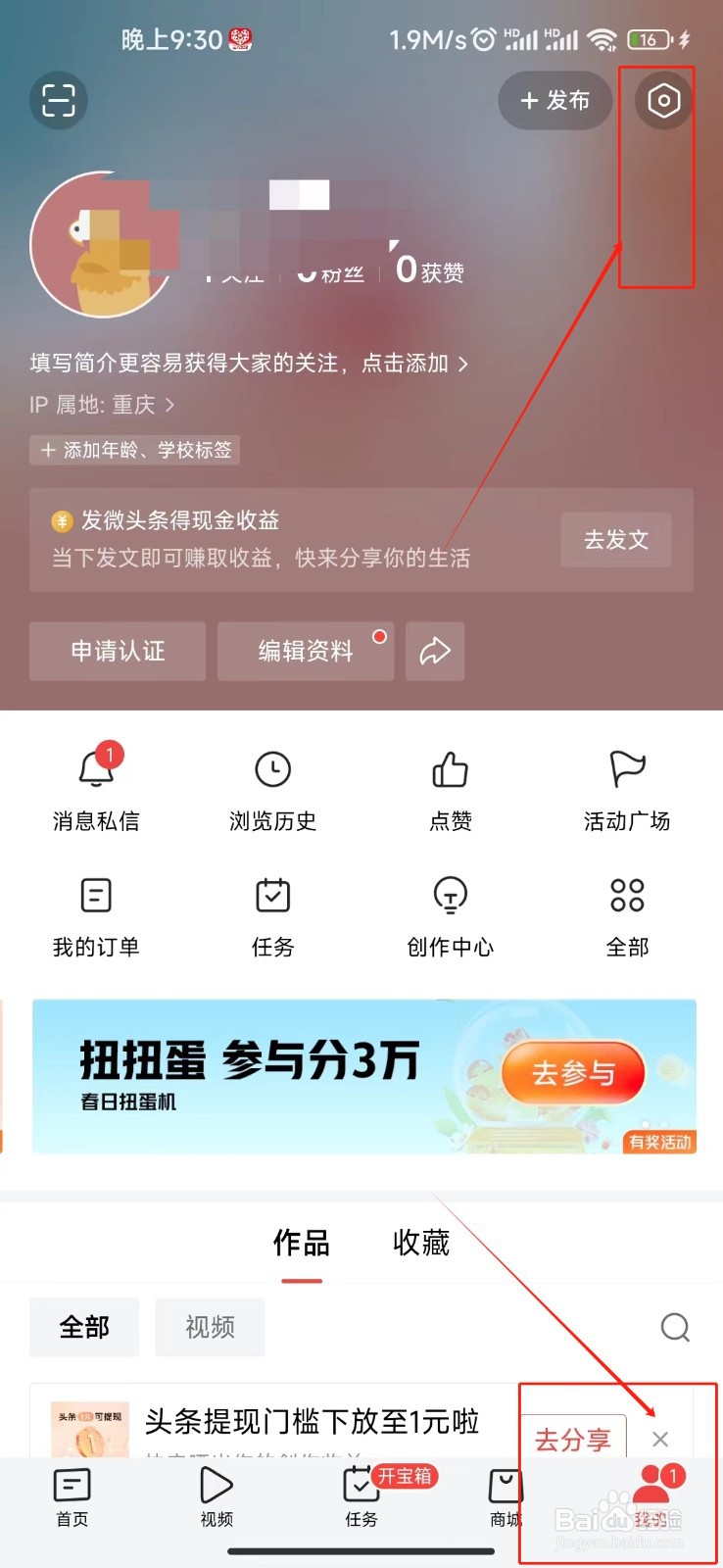Tap the share profile arrow icon
This screenshot has height=1568, width=723.
click(434, 651)
